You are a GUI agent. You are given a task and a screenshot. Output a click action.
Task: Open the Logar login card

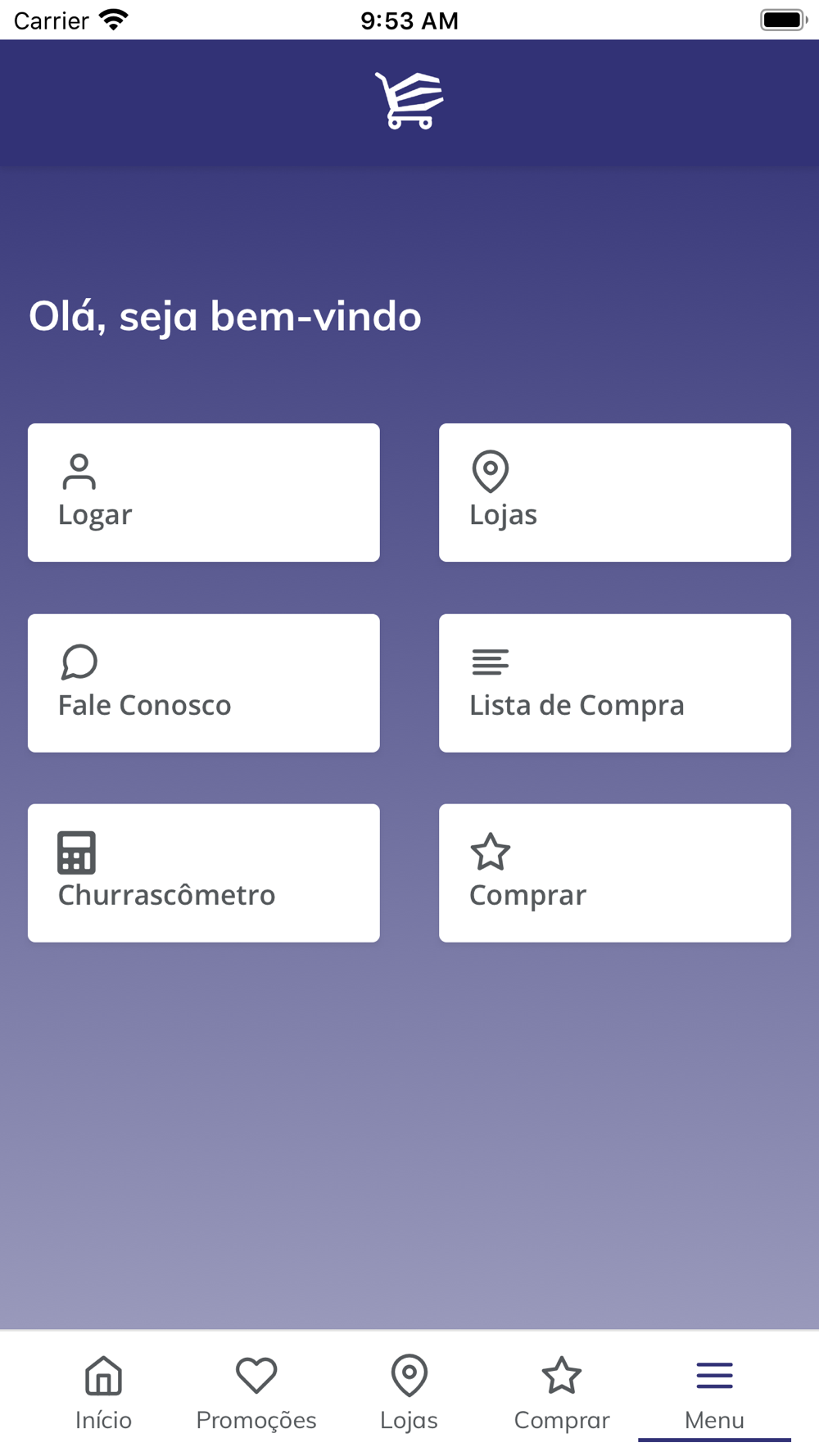[x=203, y=492]
